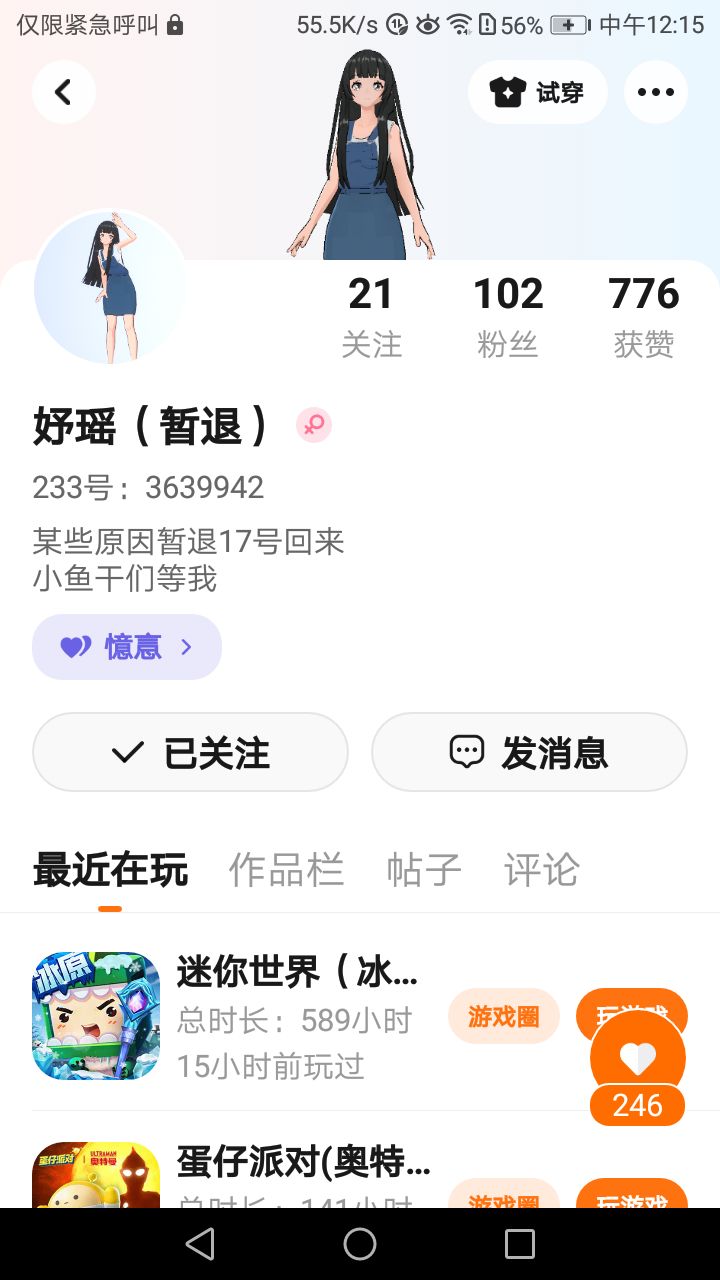View the 关注 following list
The height and width of the screenshot is (1280, 720).
tap(371, 316)
